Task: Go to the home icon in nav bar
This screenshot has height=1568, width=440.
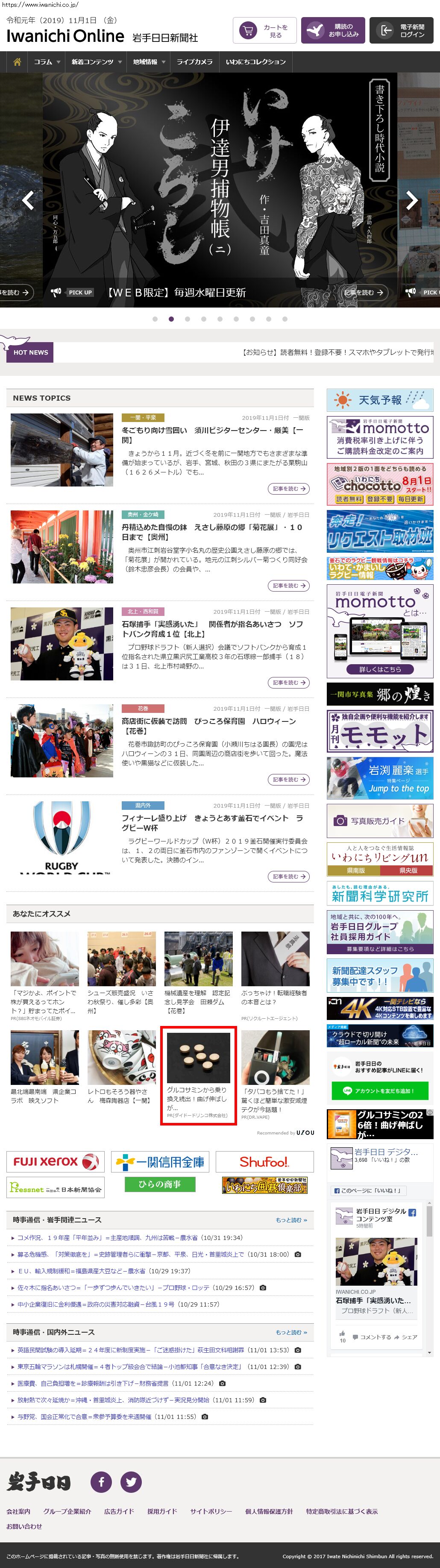Action: 17,62
